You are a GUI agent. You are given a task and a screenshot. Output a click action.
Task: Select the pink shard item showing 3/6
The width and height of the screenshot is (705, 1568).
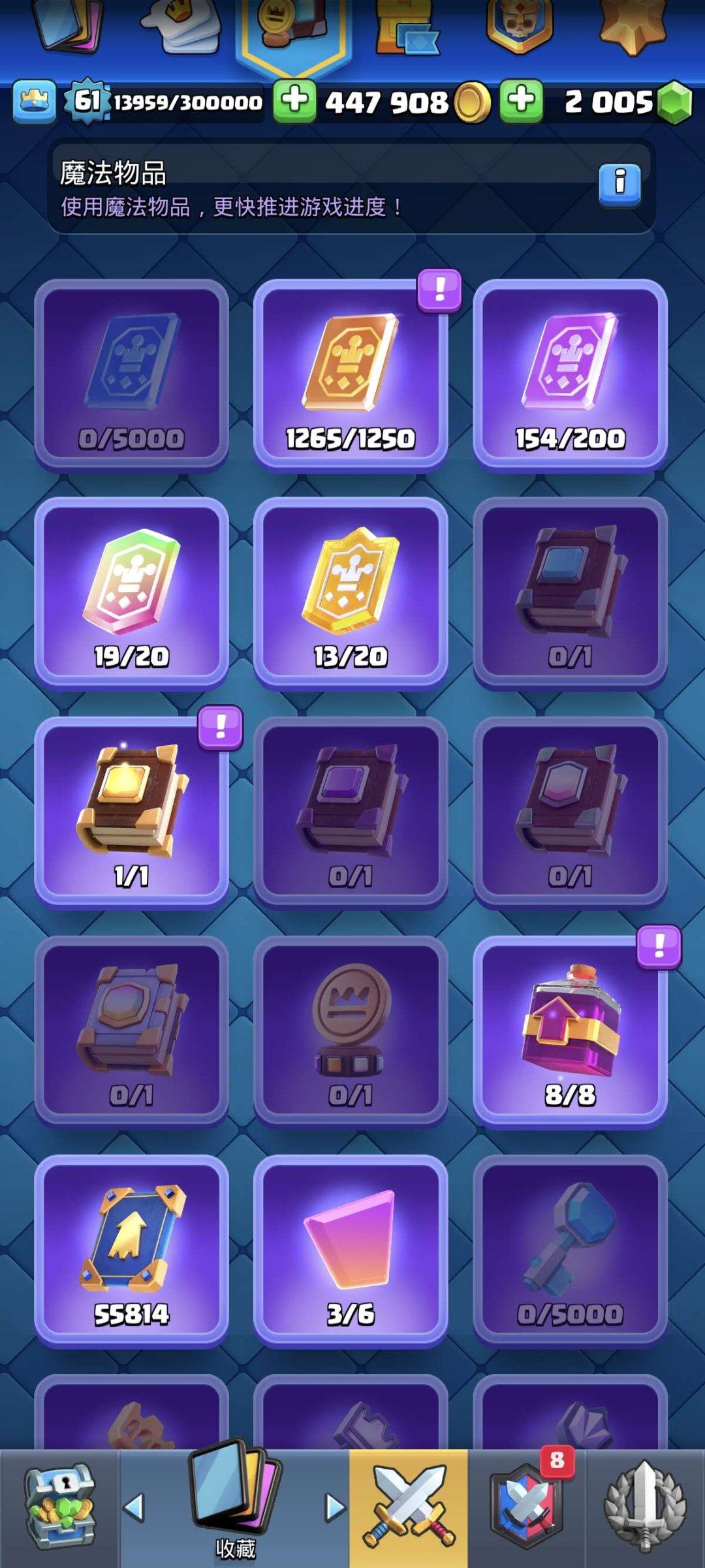tap(351, 1249)
